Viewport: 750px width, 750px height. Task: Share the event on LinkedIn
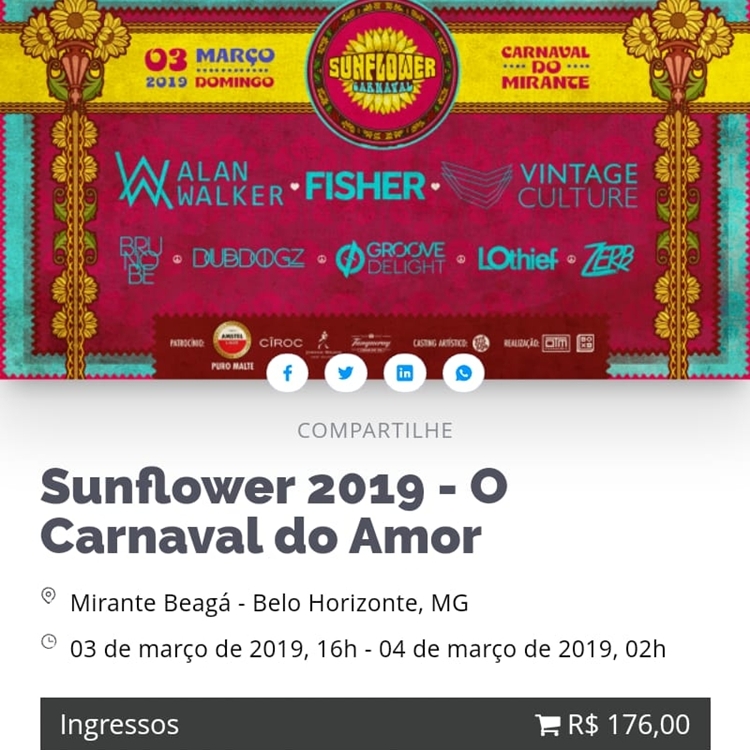(x=405, y=373)
